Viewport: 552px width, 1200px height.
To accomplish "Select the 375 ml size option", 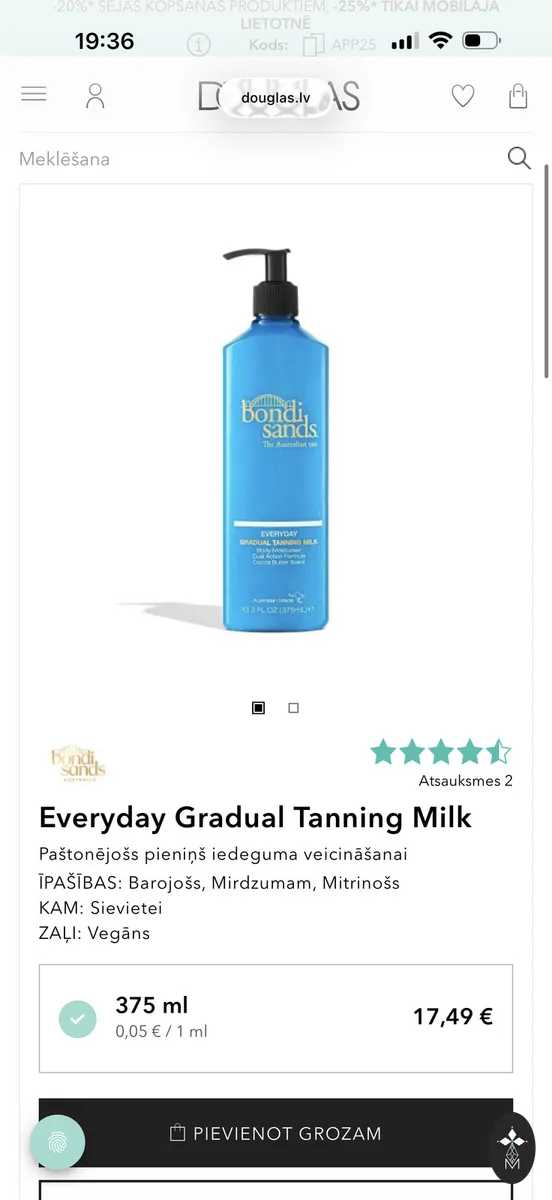I will tap(276, 1018).
